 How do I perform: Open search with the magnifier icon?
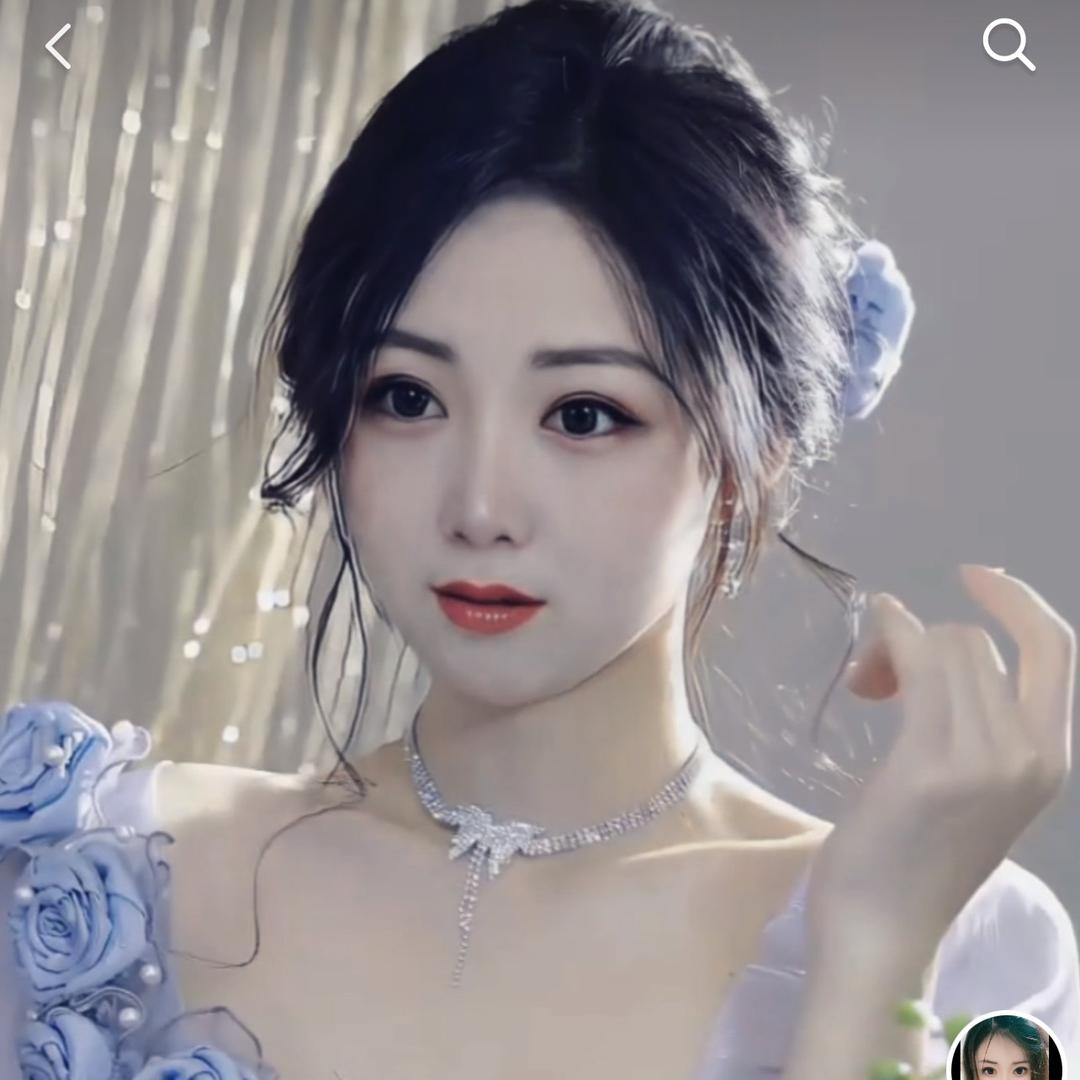pyautogui.click(x=1007, y=45)
